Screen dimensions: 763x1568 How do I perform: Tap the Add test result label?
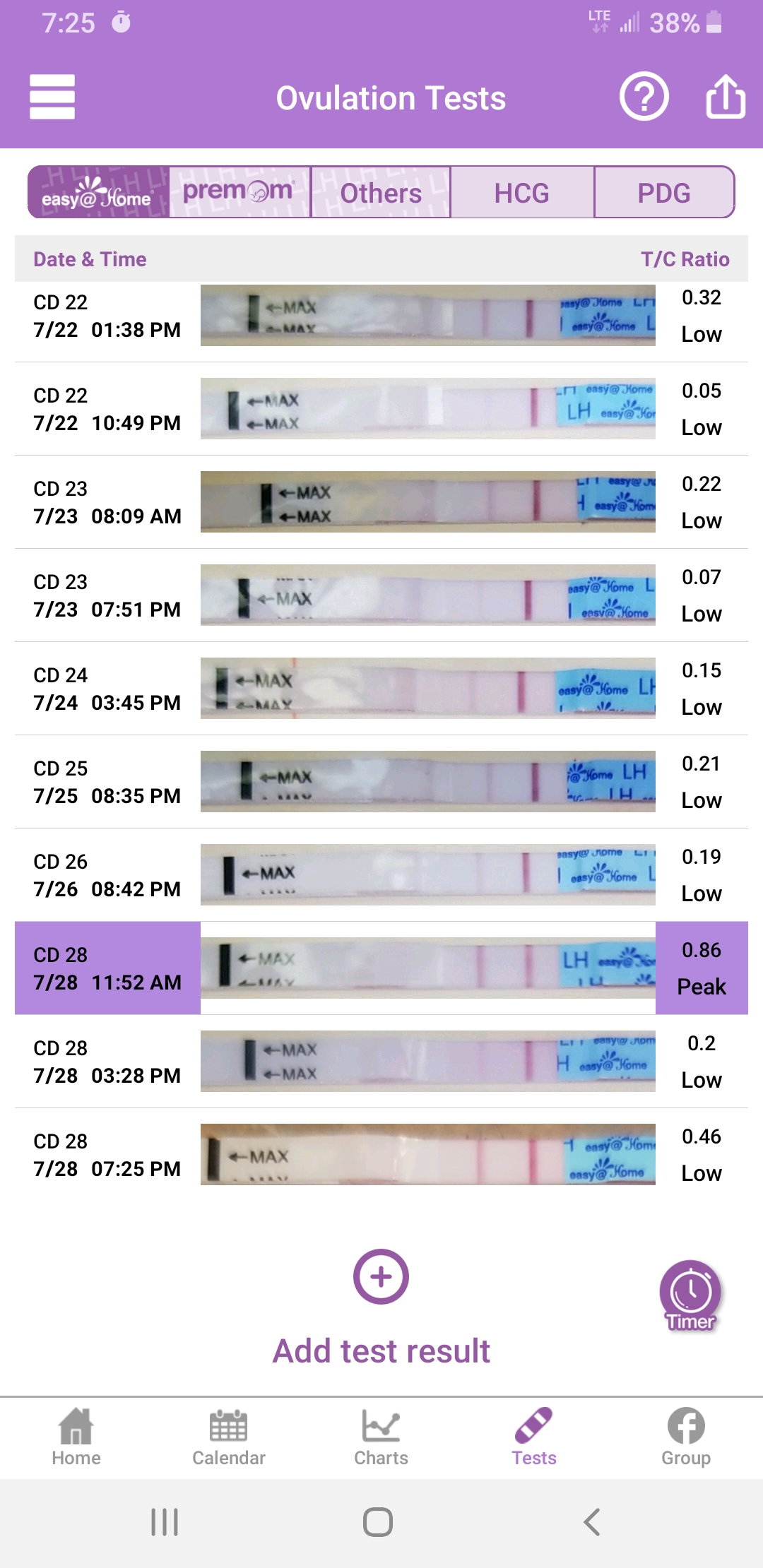381,1349
